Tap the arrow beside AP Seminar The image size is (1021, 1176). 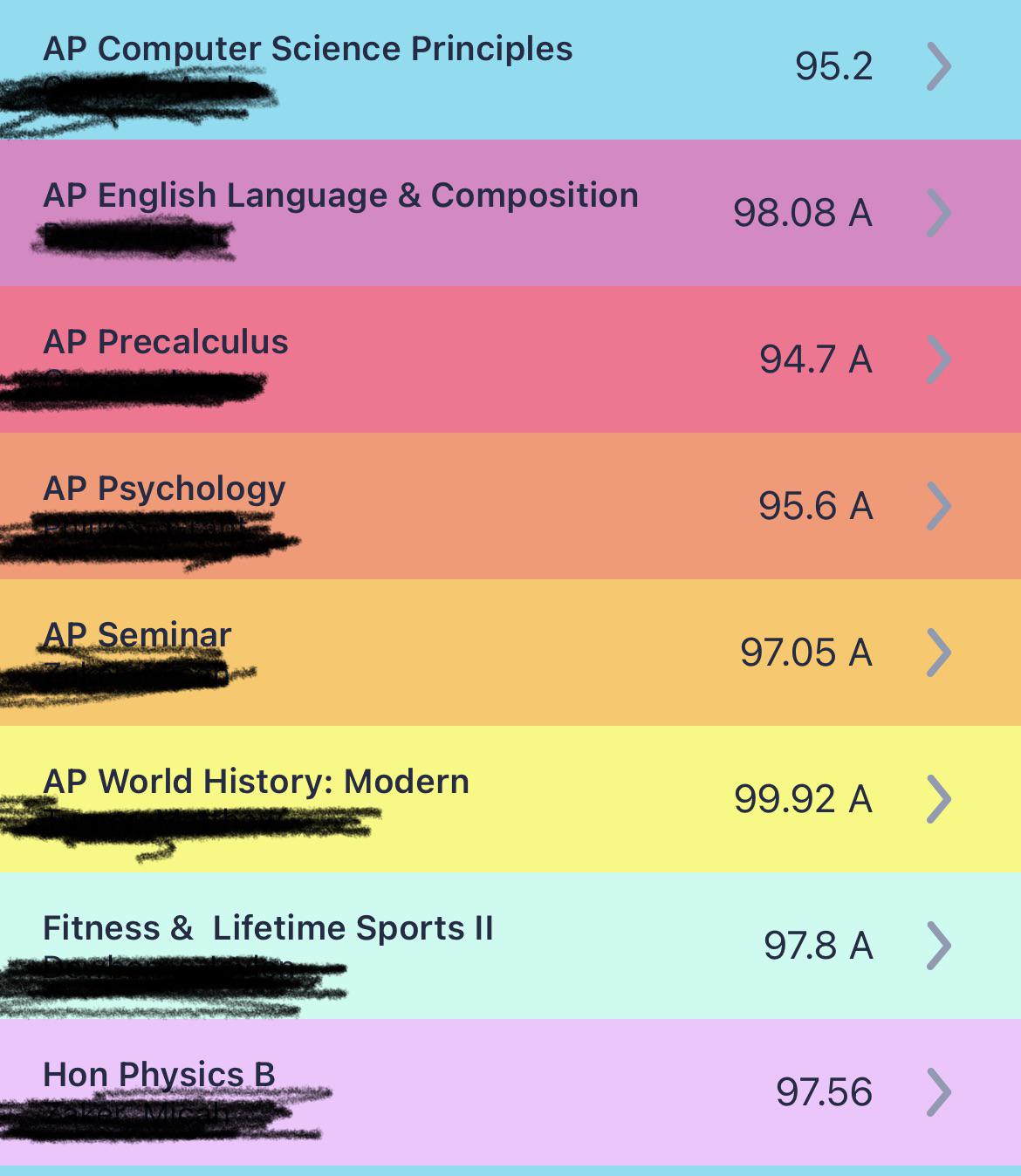(x=939, y=652)
